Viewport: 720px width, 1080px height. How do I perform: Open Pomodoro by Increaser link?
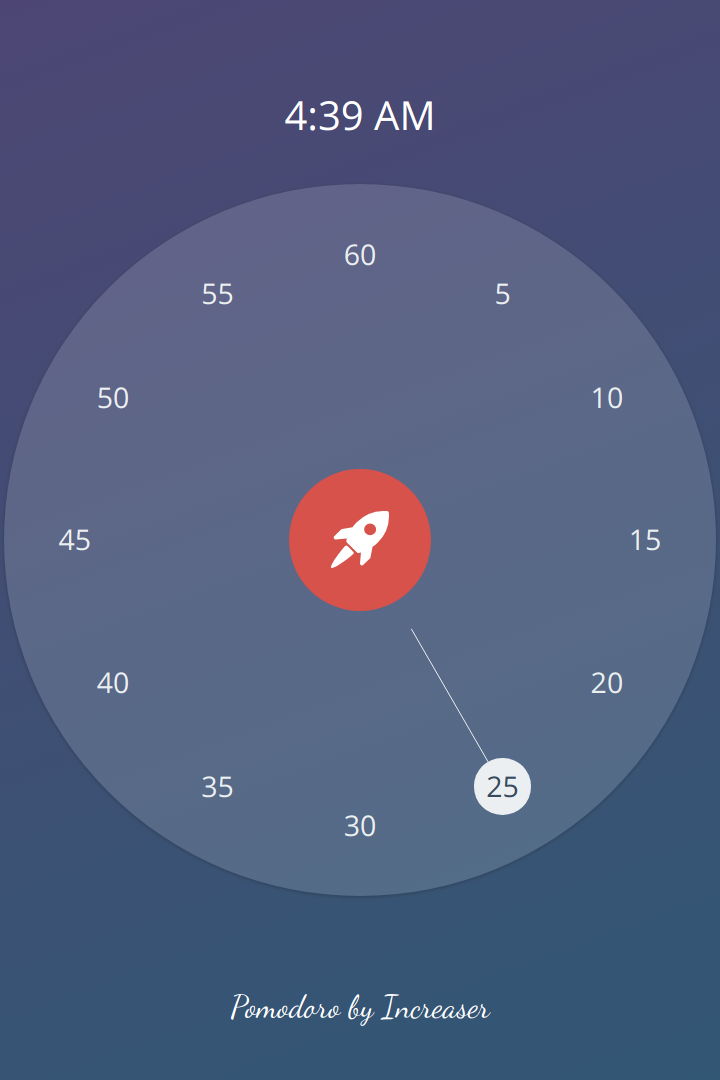click(x=360, y=1009)
